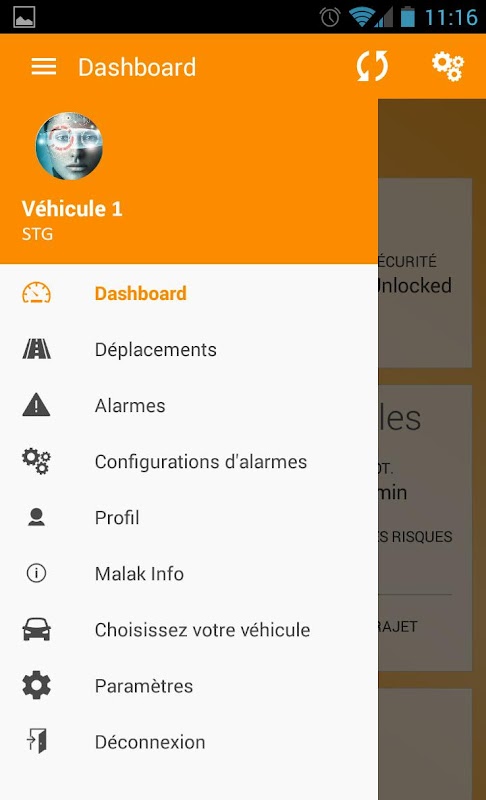Image resolution: width=486 pixels, height=800 pixels.
Task: Refresh the dashboard data
Action: tap(372, 66)
